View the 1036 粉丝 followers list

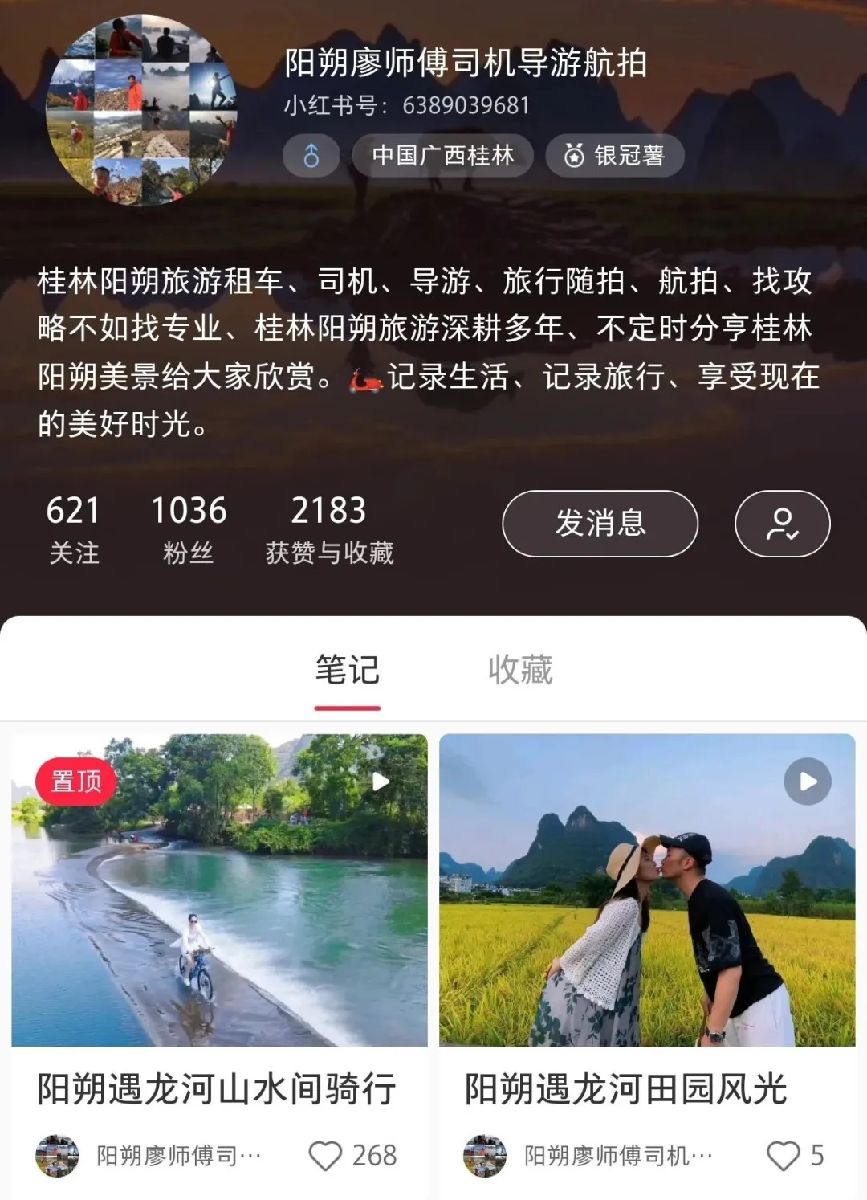click(189, 529)
